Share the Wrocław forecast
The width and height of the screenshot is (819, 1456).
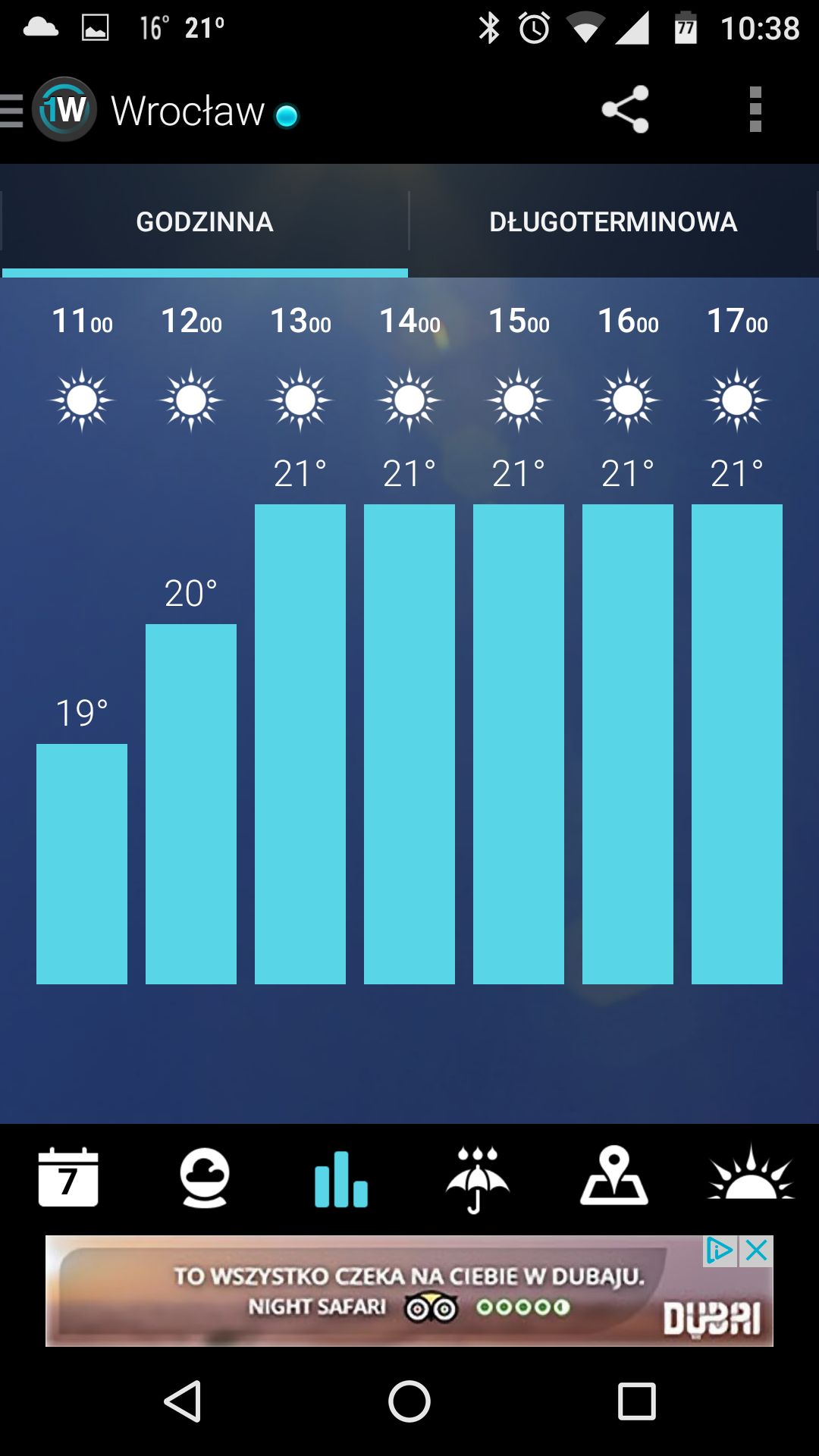(x=626, y=109)
